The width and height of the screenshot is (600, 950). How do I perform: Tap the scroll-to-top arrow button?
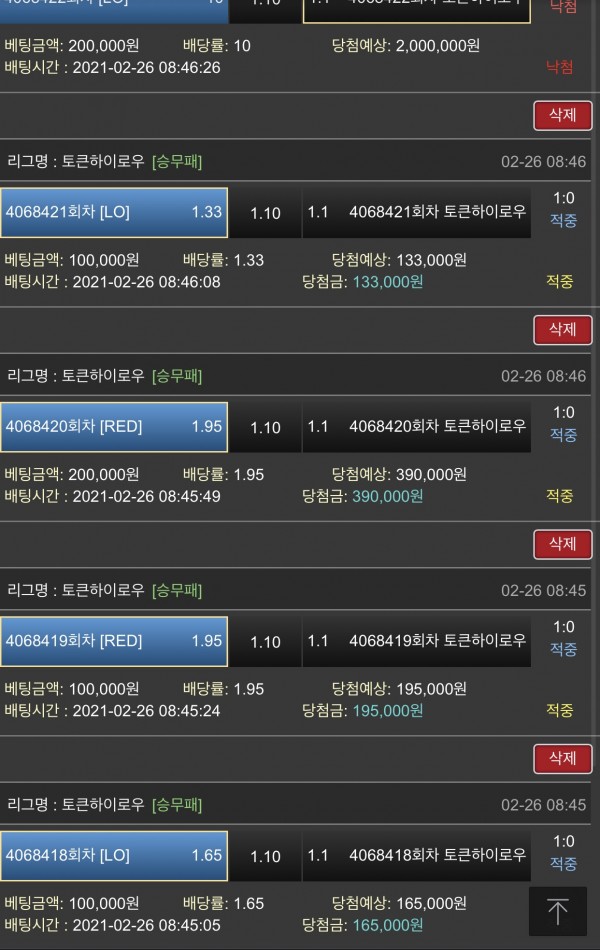click(x=558, y=911)
